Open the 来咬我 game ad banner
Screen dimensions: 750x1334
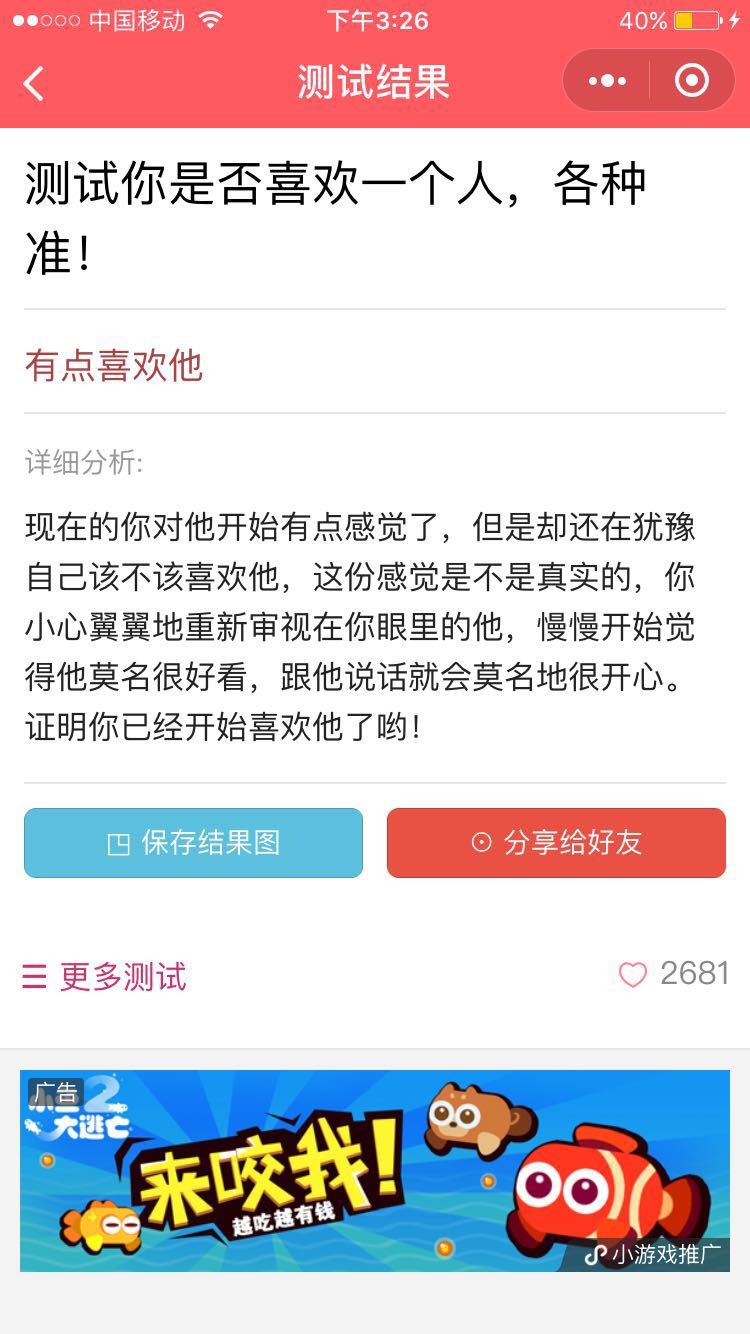coord(375,1170)
